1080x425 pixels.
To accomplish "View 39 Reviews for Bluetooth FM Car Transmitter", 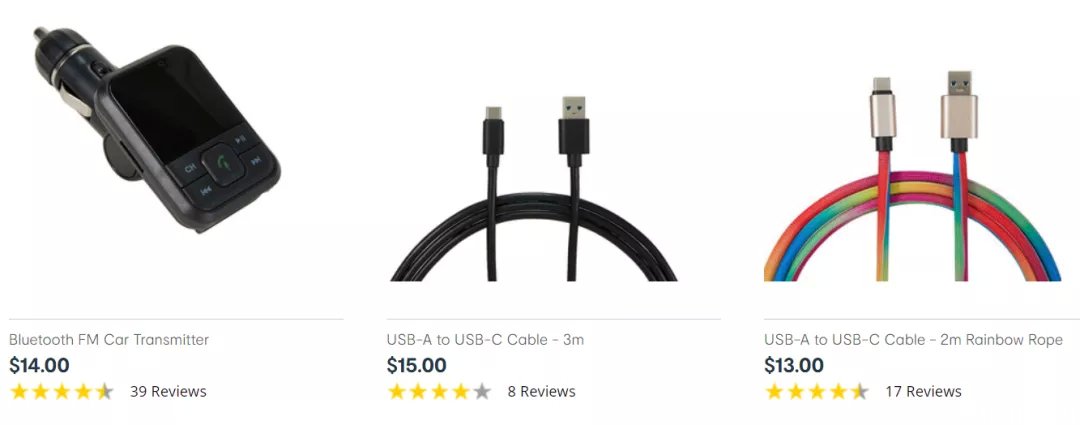I will tap(168, 391).
